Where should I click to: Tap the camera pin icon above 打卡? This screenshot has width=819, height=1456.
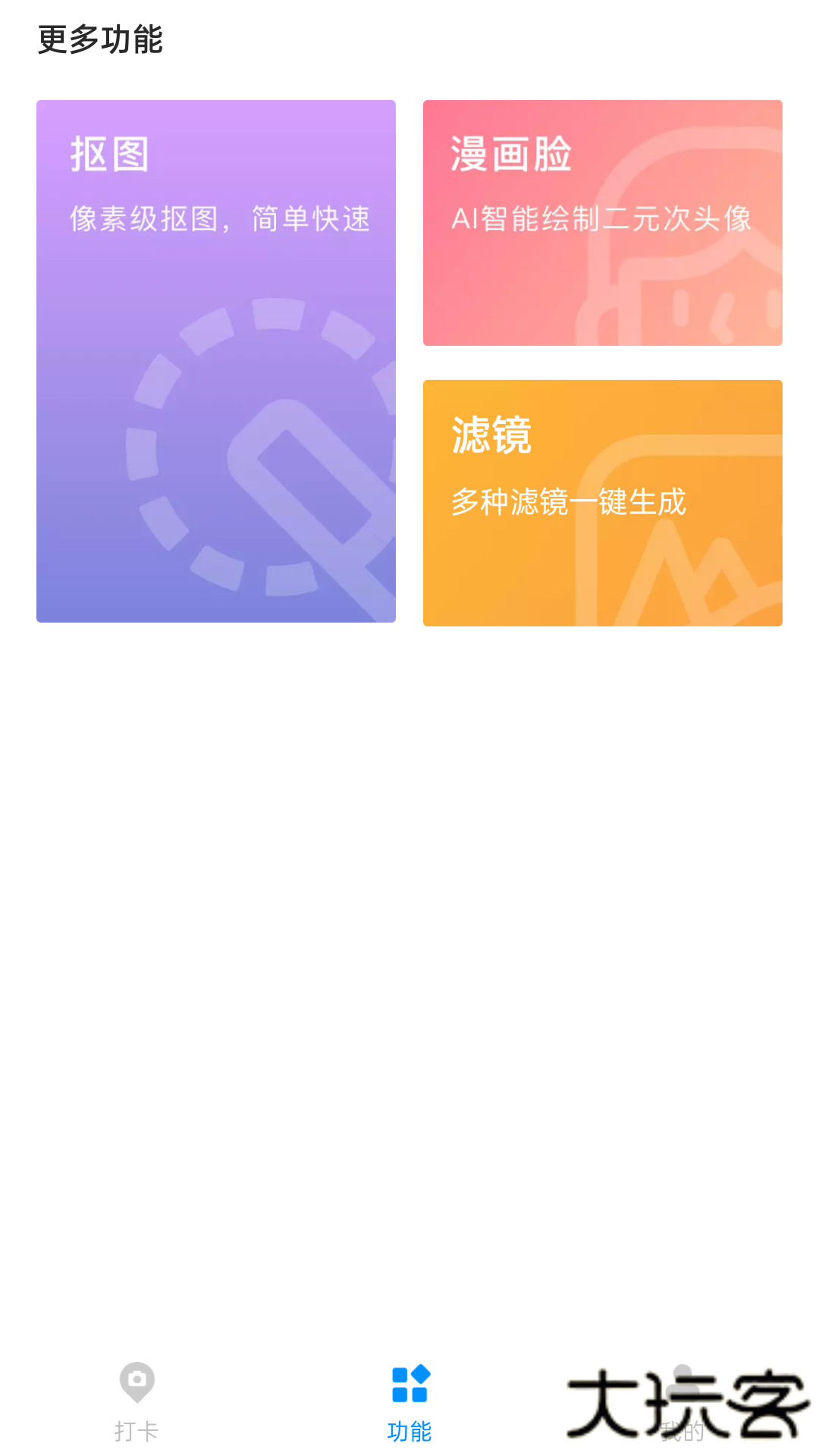(136, 1383)
